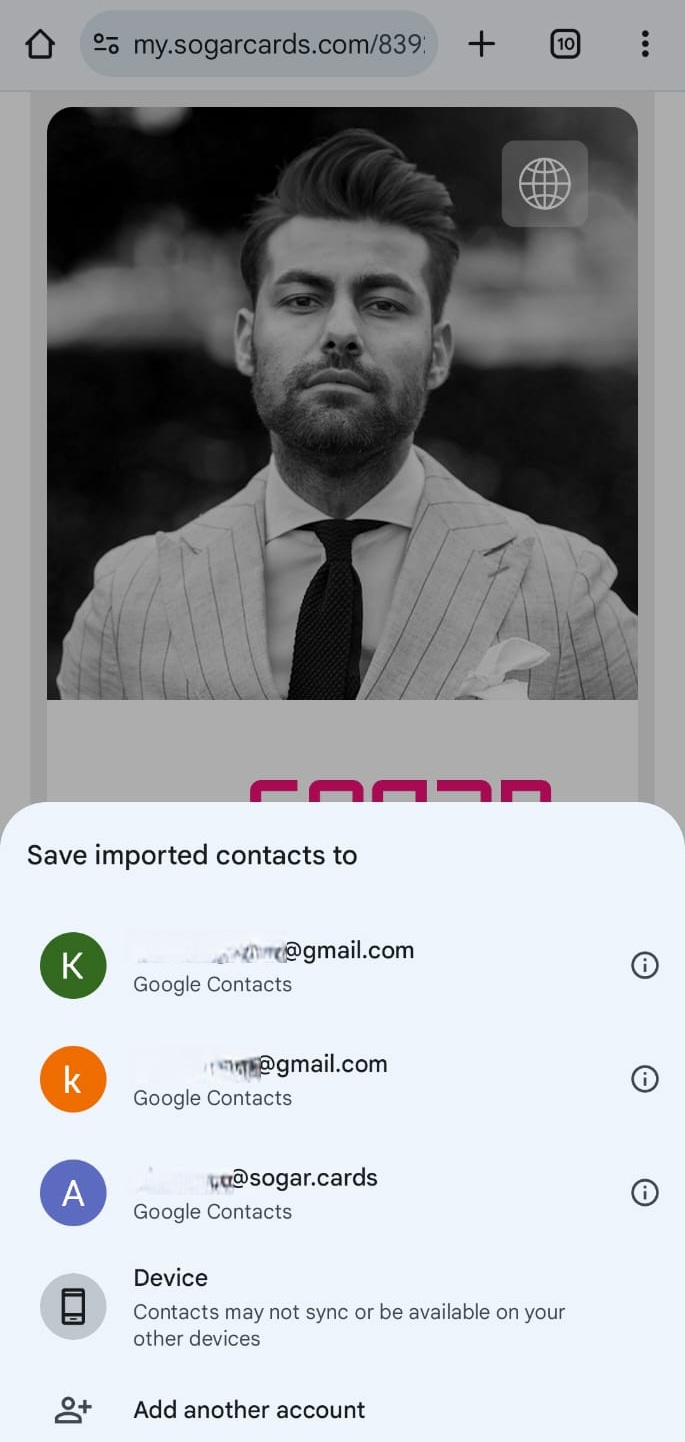This screenshot has height=1442, width=685.
Task: Open the browser overflow menu
Action: pos(645,44)
